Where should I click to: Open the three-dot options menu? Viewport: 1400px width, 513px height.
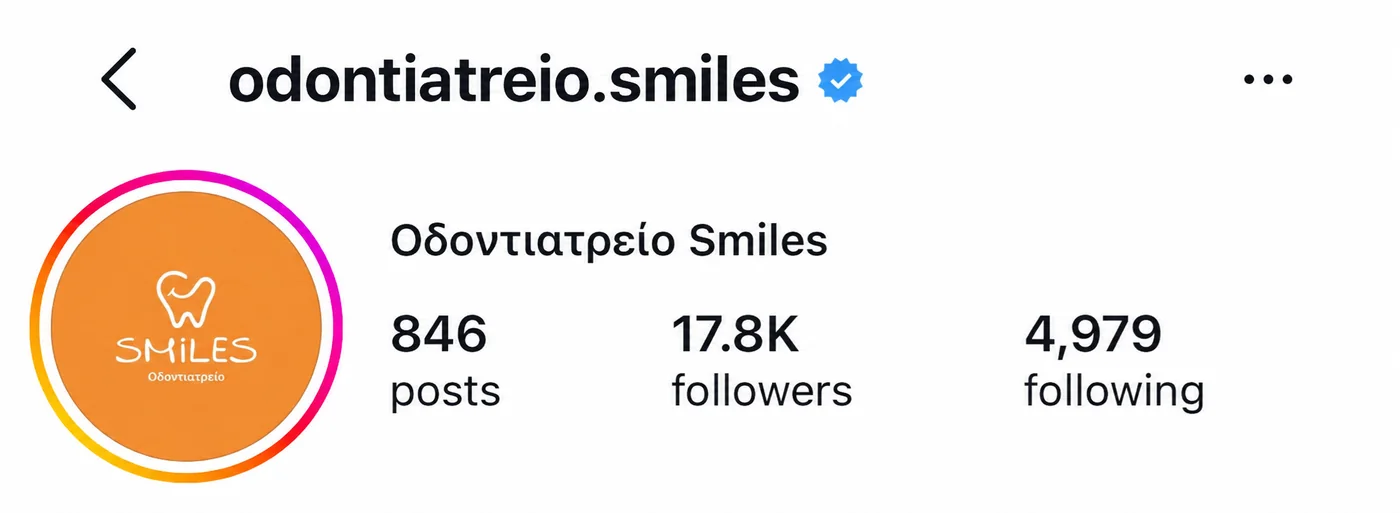pos(1268,80)
